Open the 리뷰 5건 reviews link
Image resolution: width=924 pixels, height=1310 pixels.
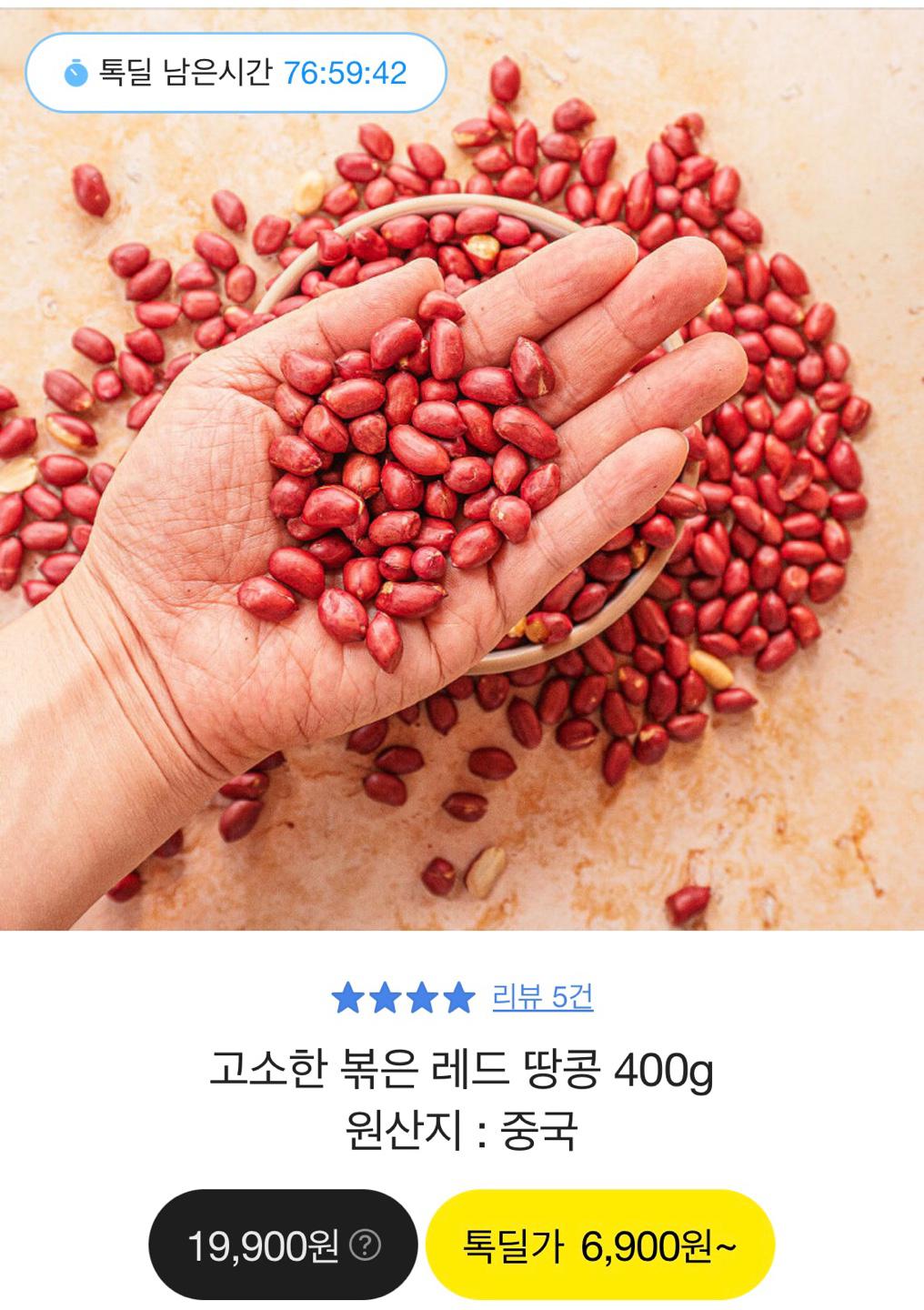coord(542,997)
